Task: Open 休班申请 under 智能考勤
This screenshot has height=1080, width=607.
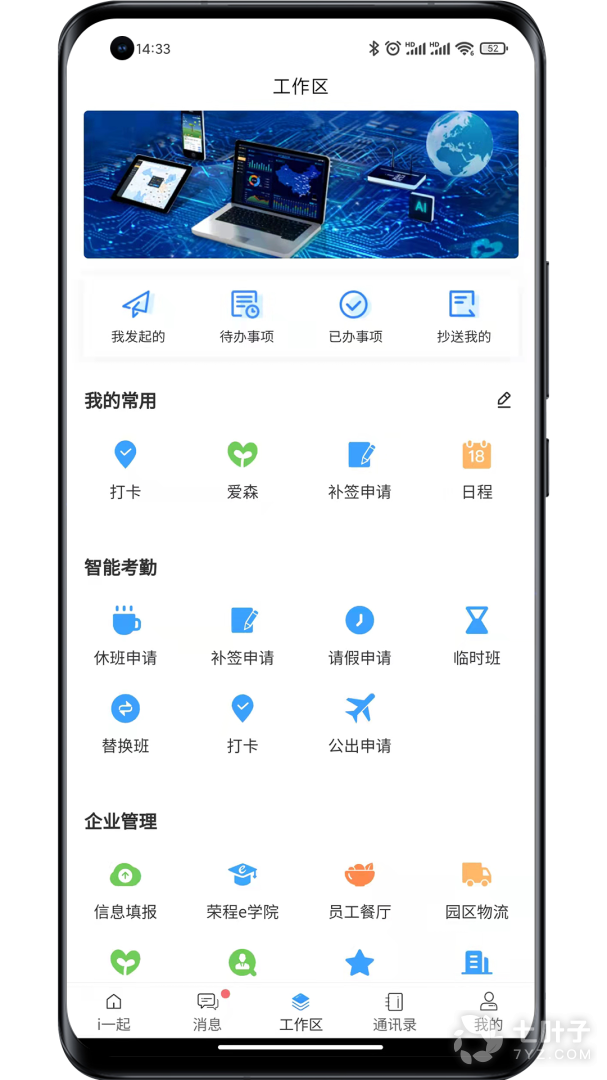Action: [x=125, y=634]
